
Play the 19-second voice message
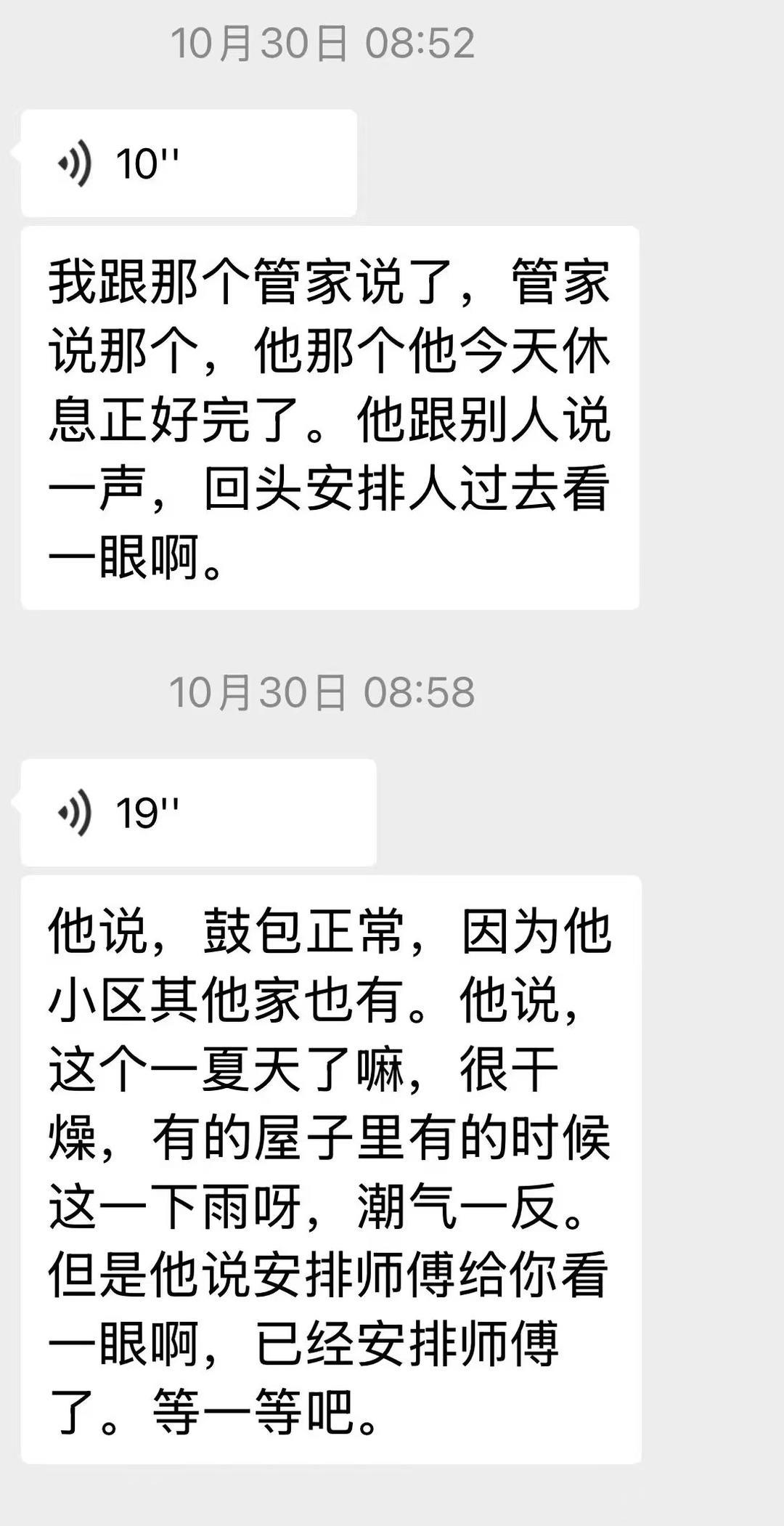click(x=197, y=813)
